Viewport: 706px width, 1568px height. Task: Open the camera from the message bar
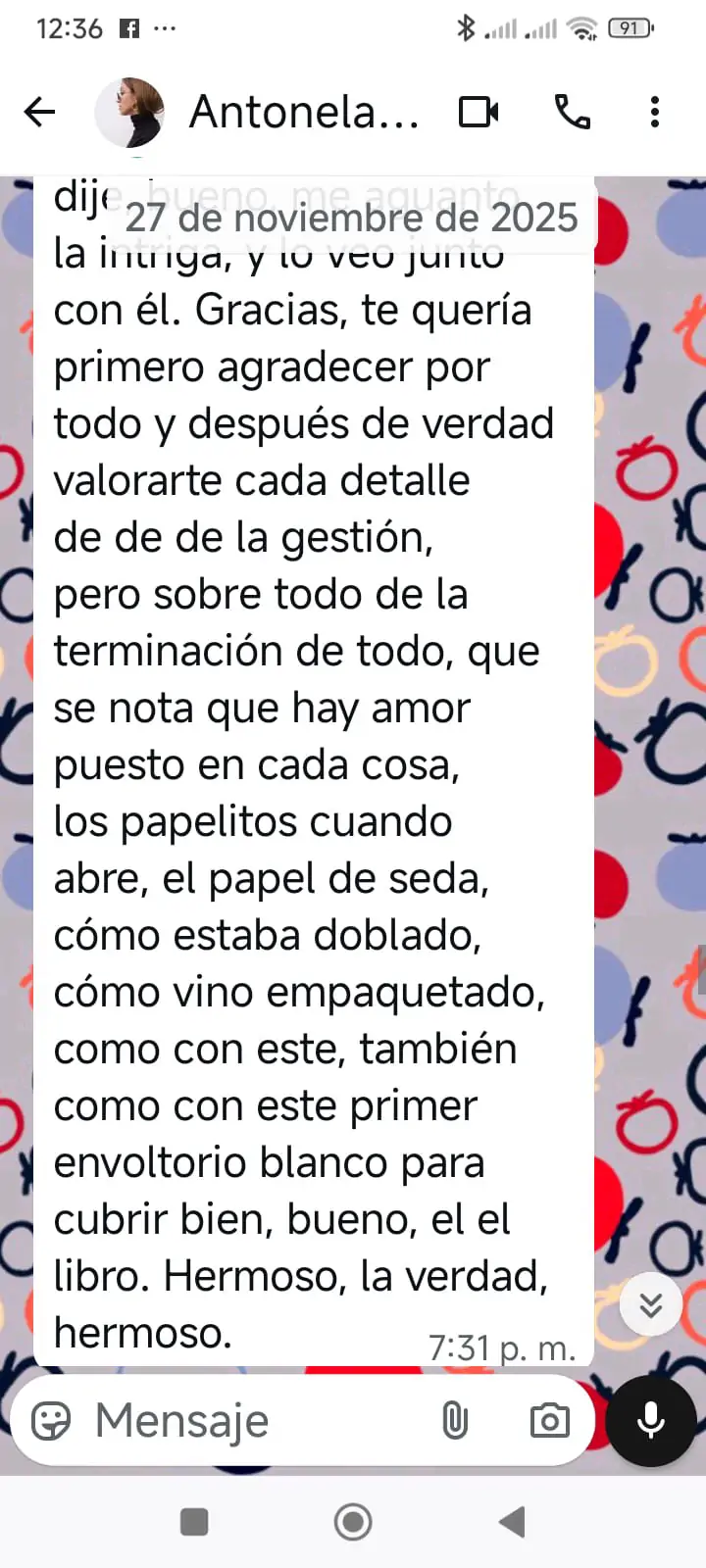pyautogui.click(x=549, y=1420)
